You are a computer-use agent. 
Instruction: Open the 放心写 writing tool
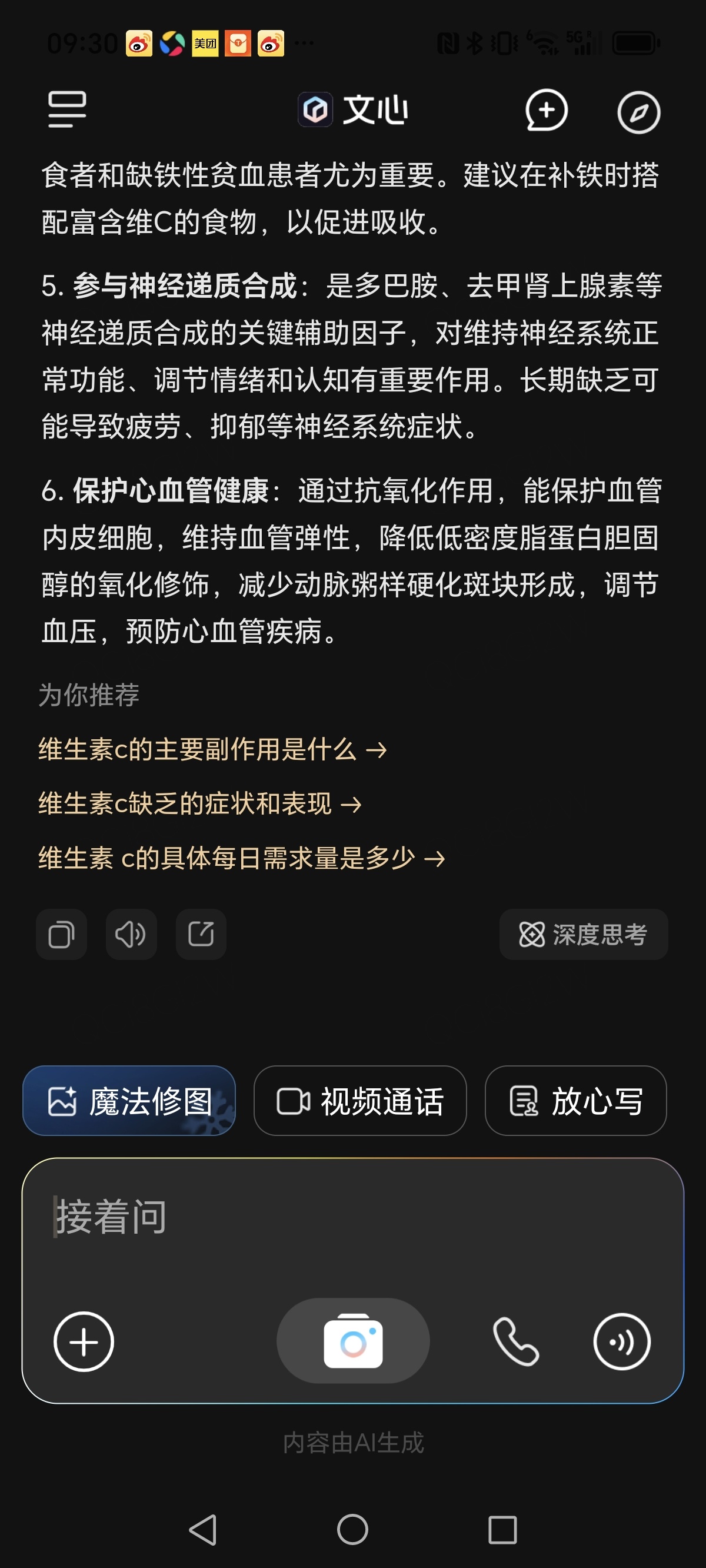click(x=575, y=1101)
